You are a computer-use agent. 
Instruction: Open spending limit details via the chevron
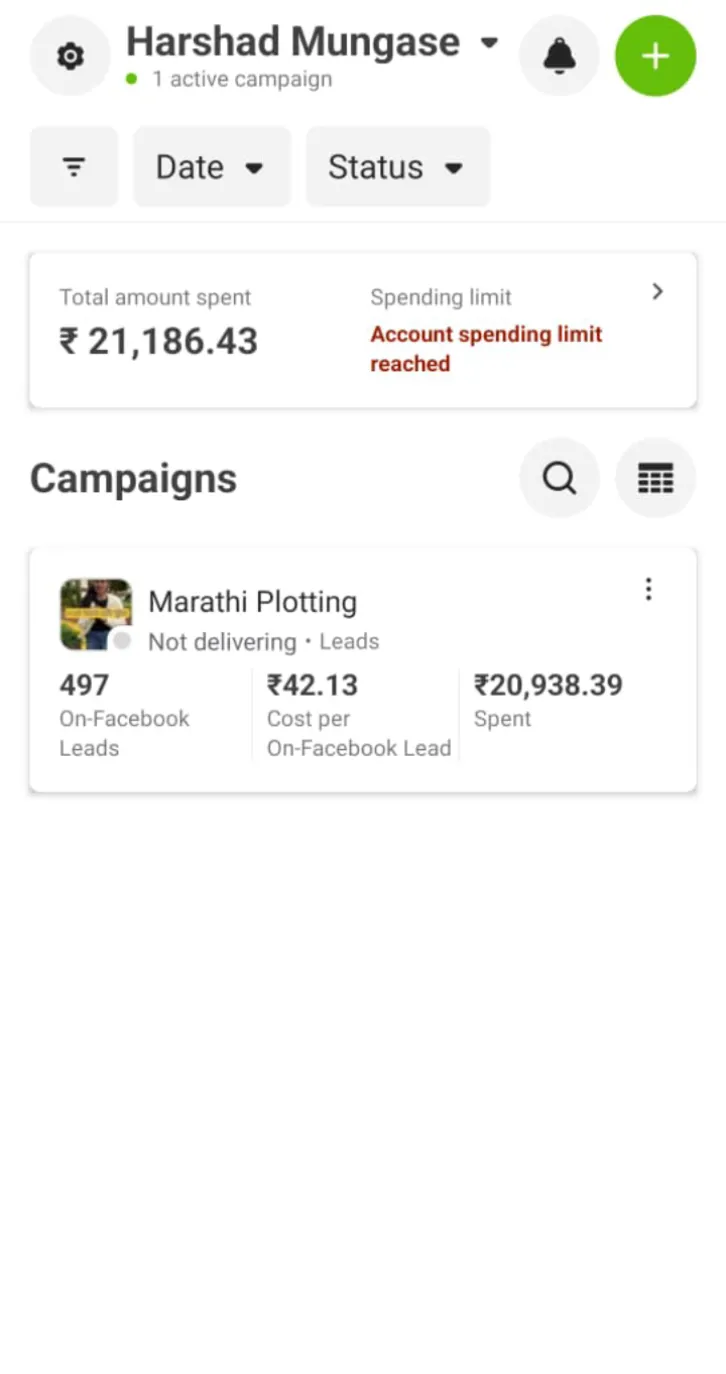[657, 292]
